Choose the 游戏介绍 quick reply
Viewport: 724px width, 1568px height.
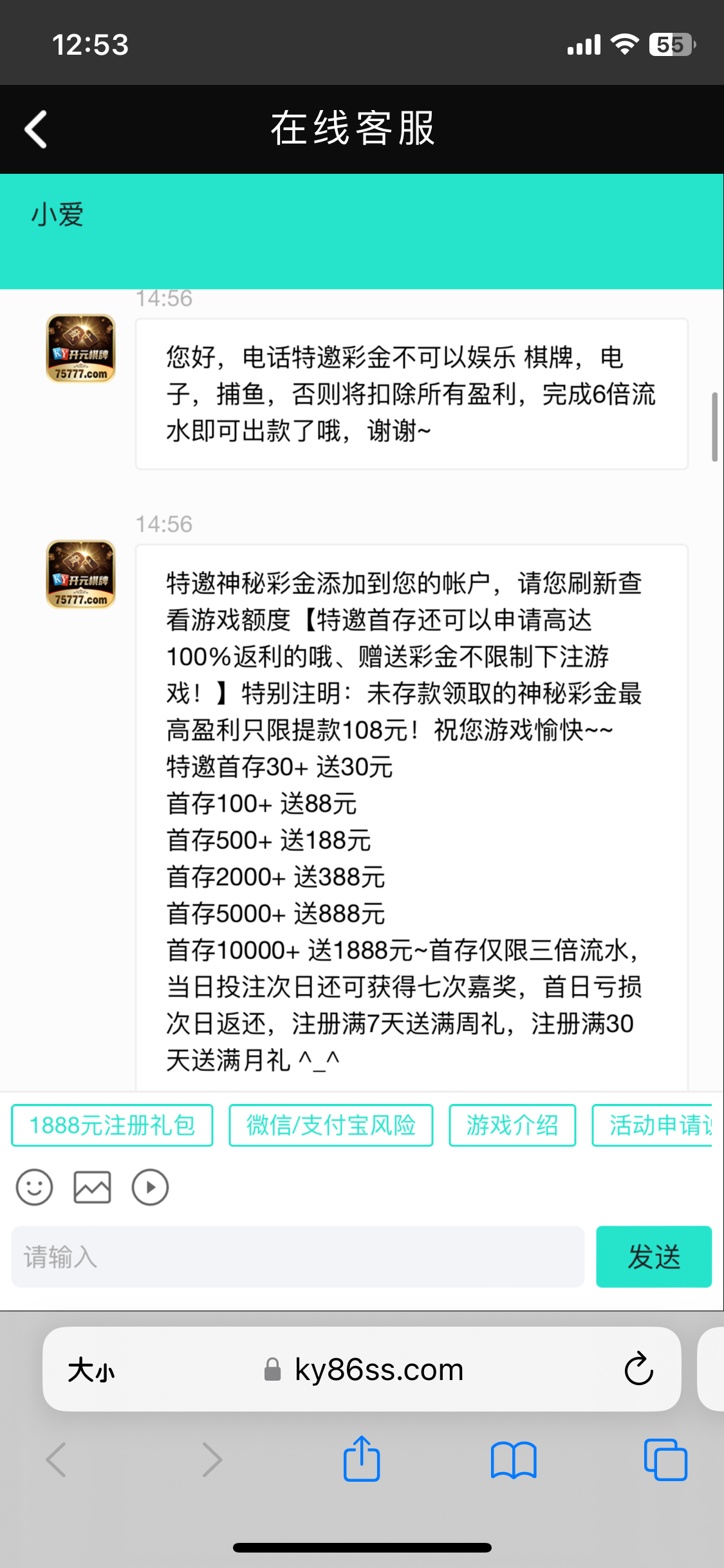click(x=512, y=1125)
